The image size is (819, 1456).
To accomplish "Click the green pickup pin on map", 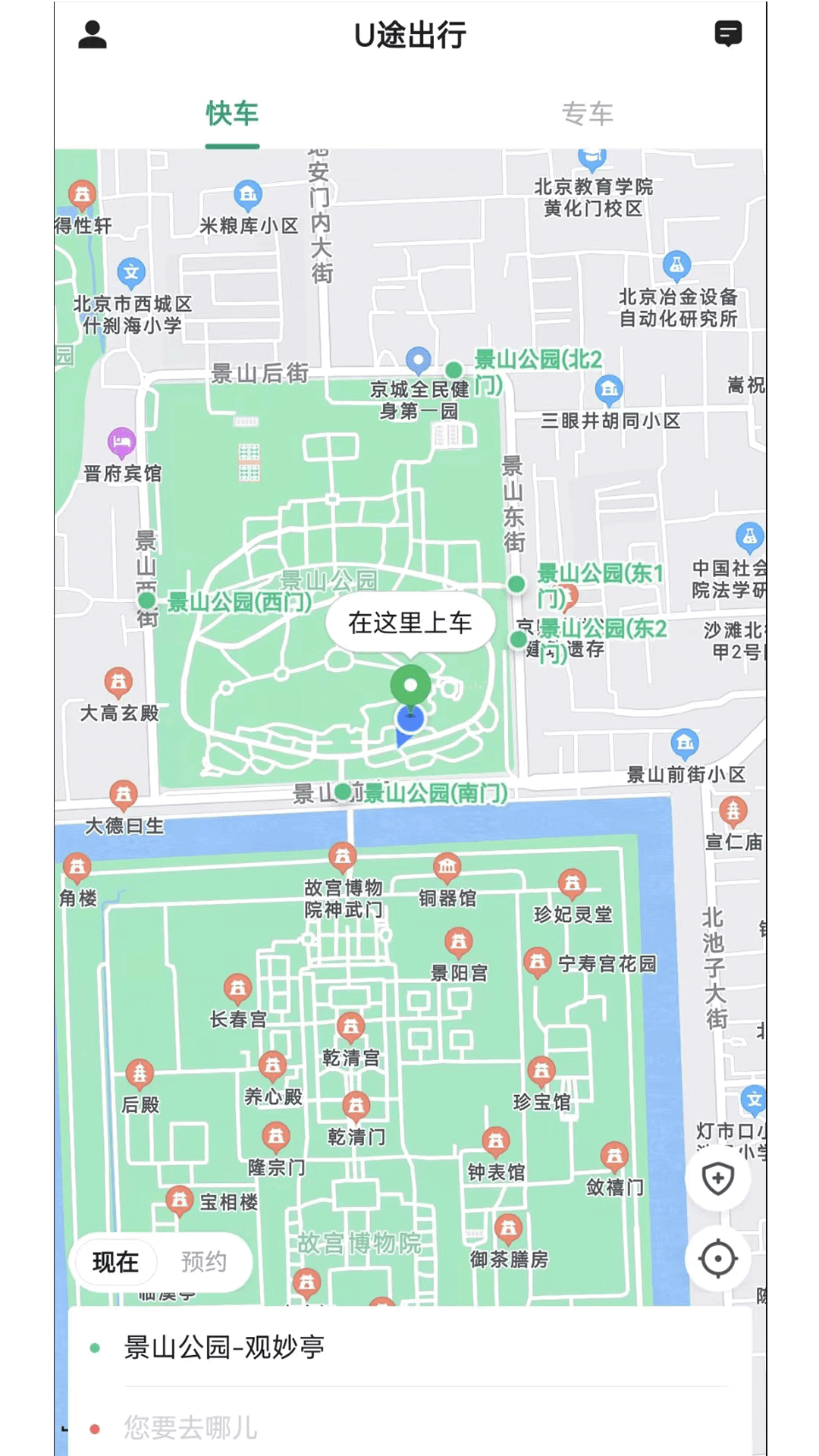I will 410,684.
